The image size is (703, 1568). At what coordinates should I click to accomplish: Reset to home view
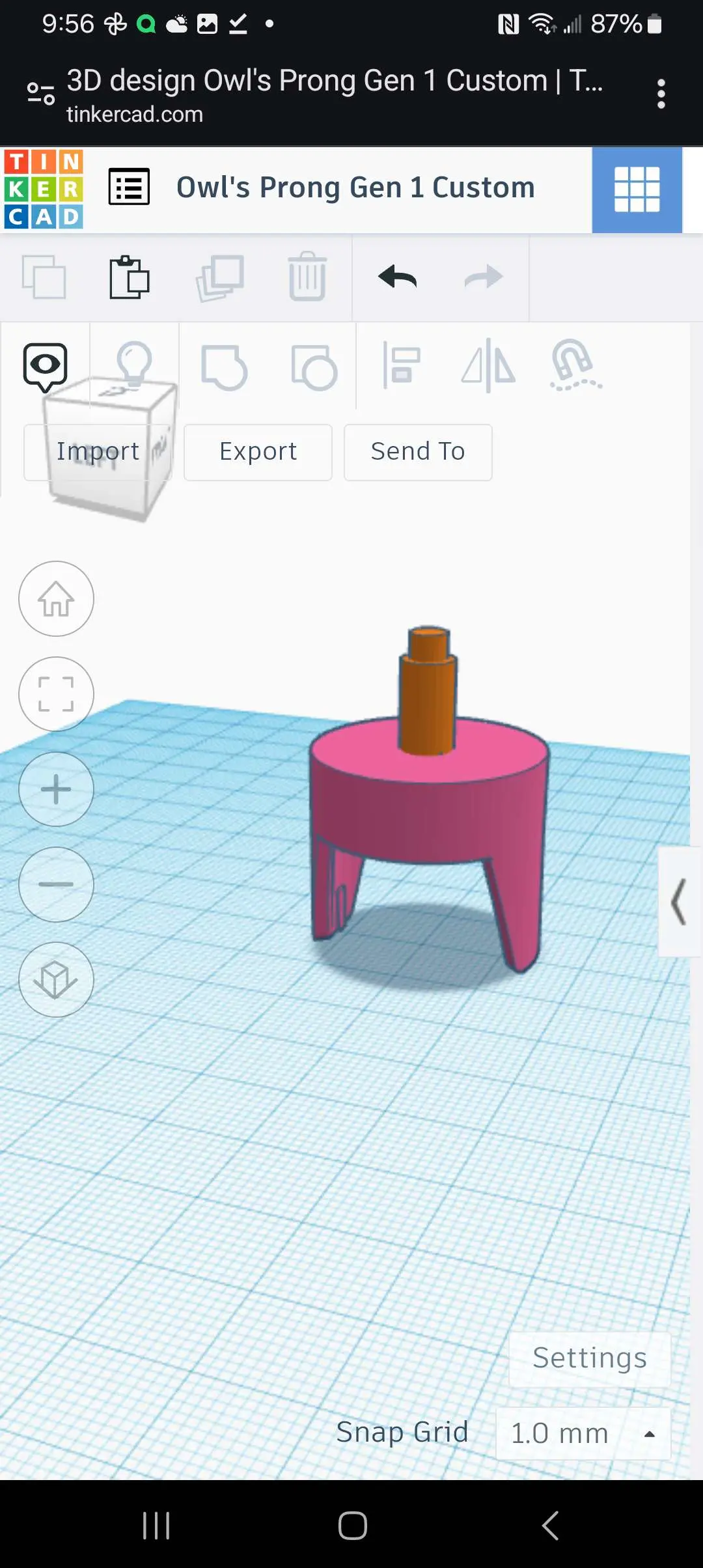(56, 598)
